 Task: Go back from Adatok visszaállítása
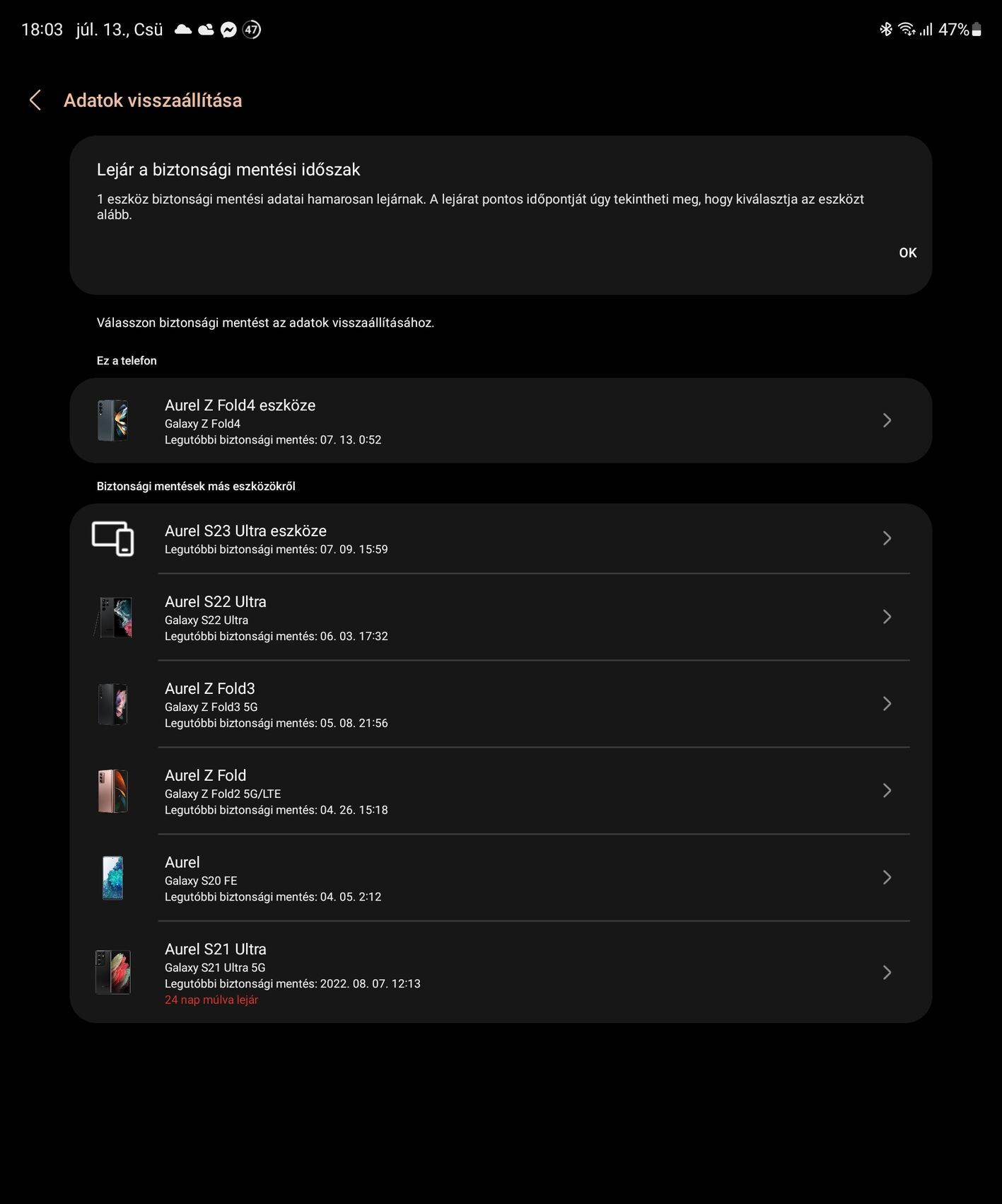coord(35,100)
